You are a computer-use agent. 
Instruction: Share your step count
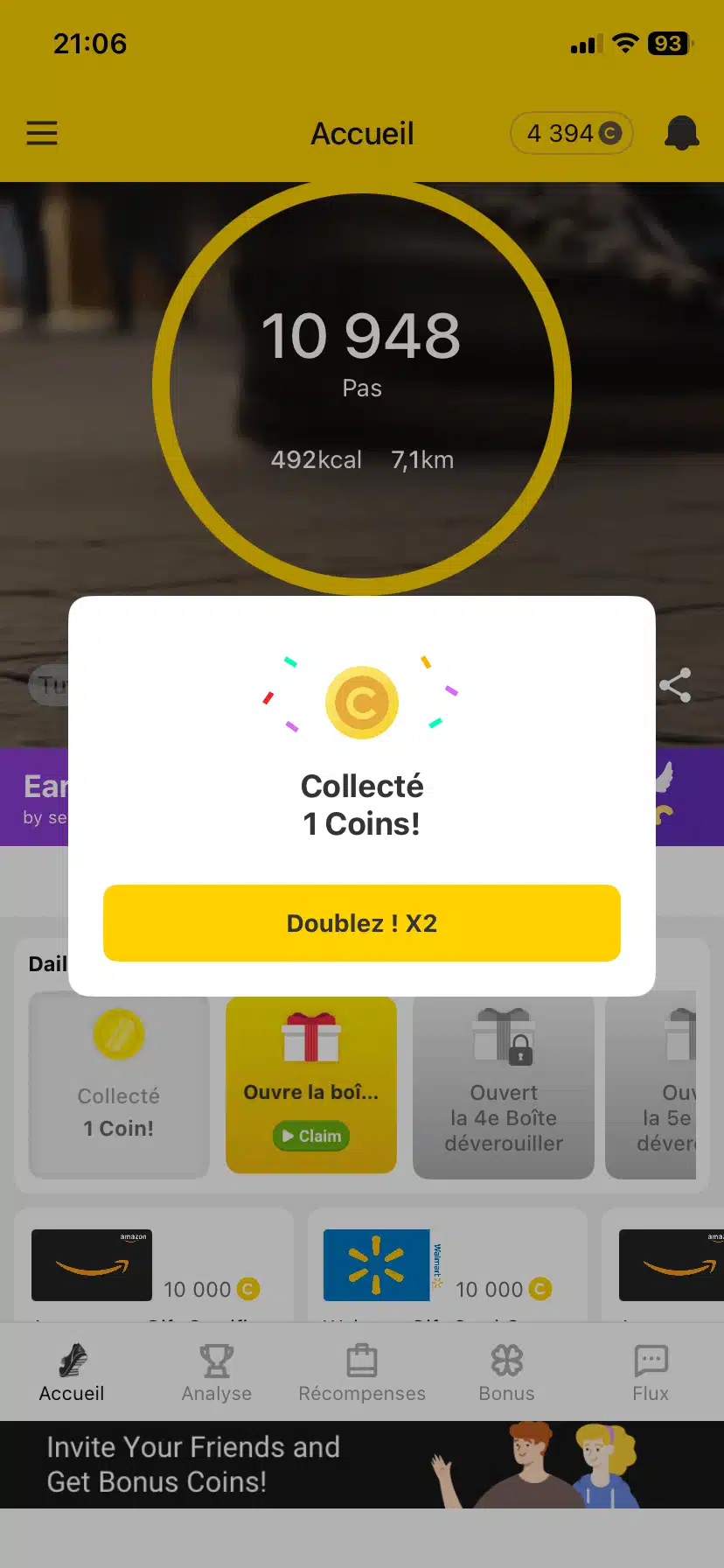(x=674, y=685)
